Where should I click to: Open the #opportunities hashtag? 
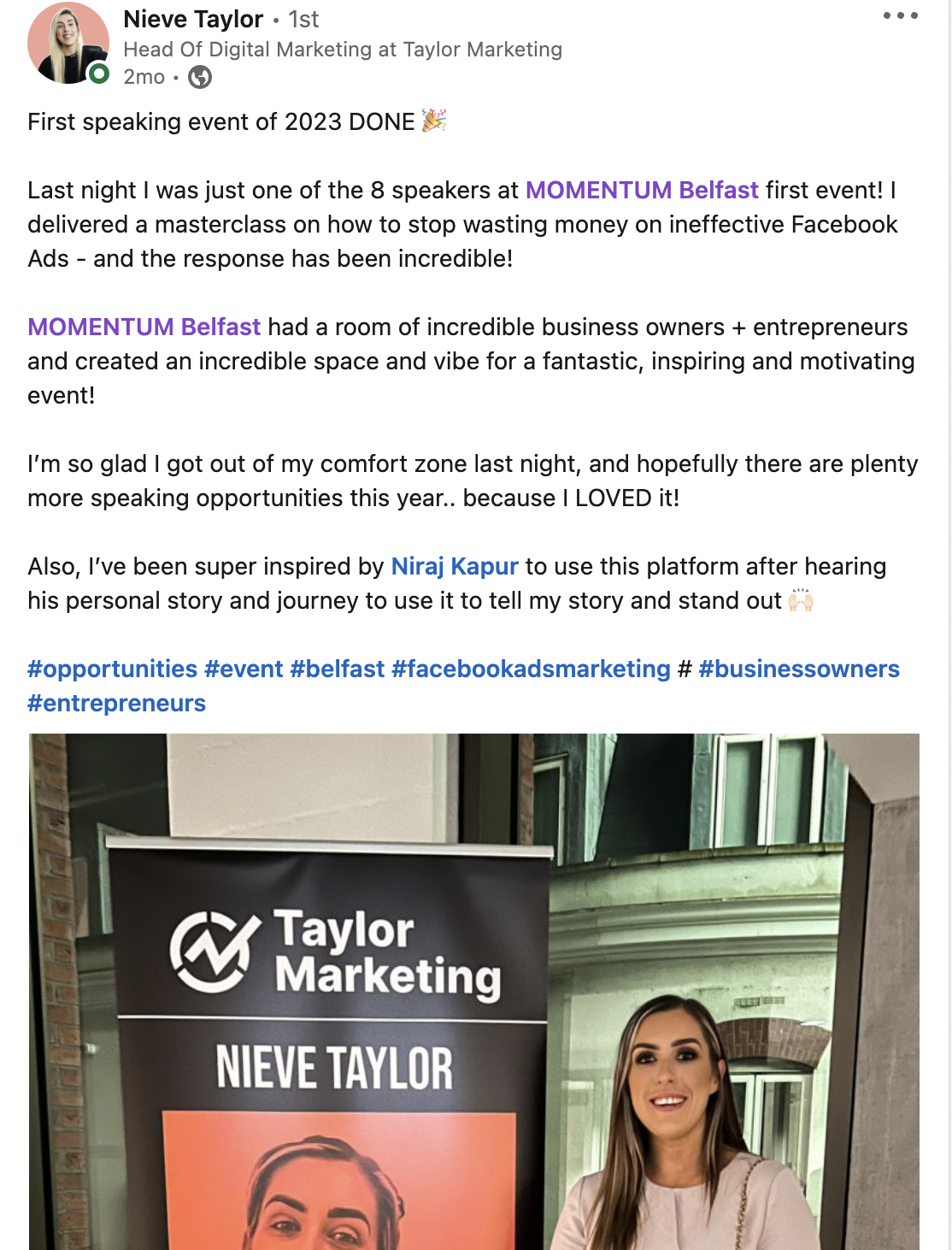point(113,669)
